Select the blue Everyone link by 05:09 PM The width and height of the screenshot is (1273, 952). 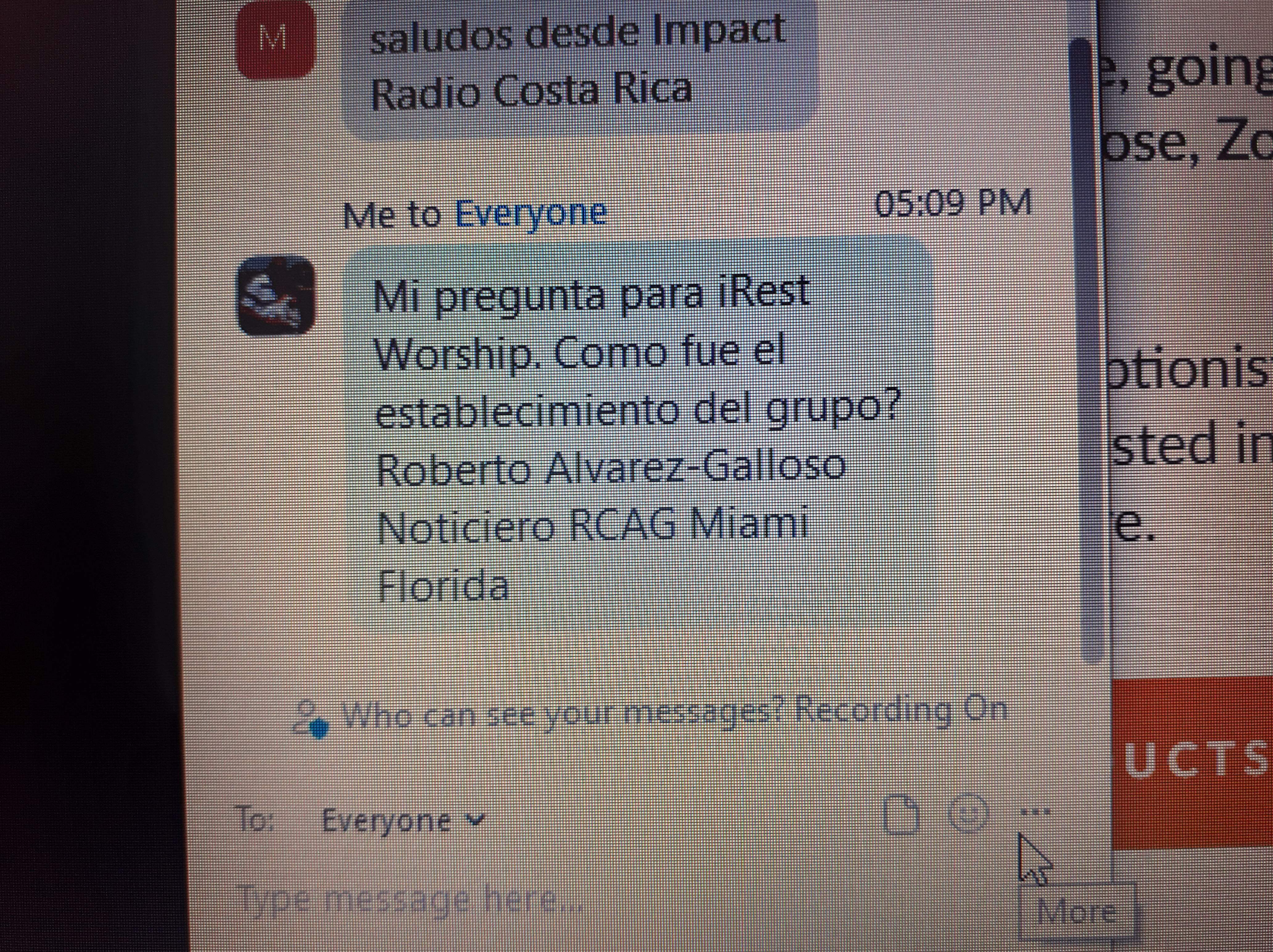tap(531, 213)
